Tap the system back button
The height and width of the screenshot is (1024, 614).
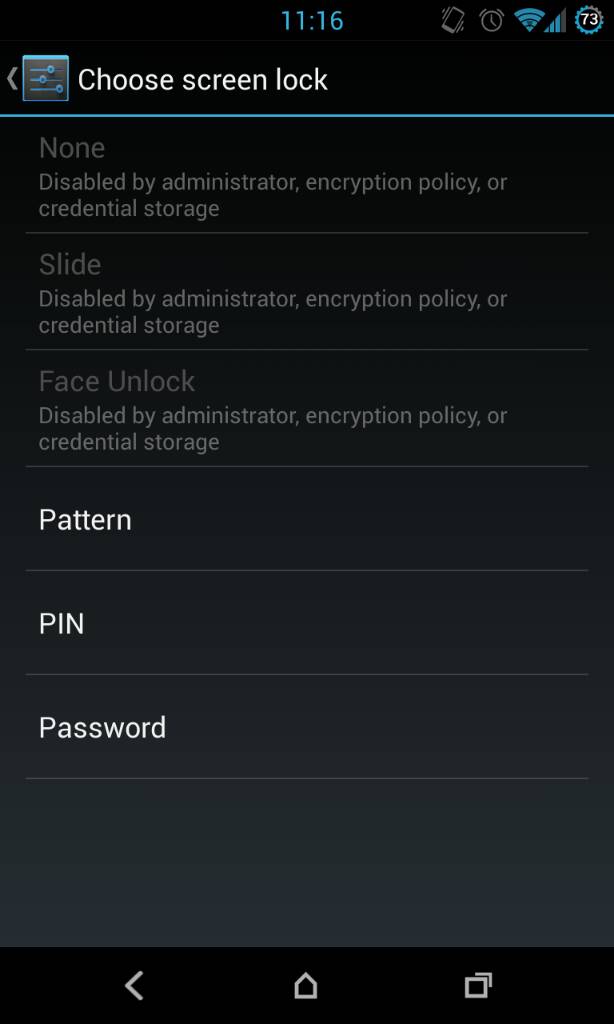coord(134,985)
